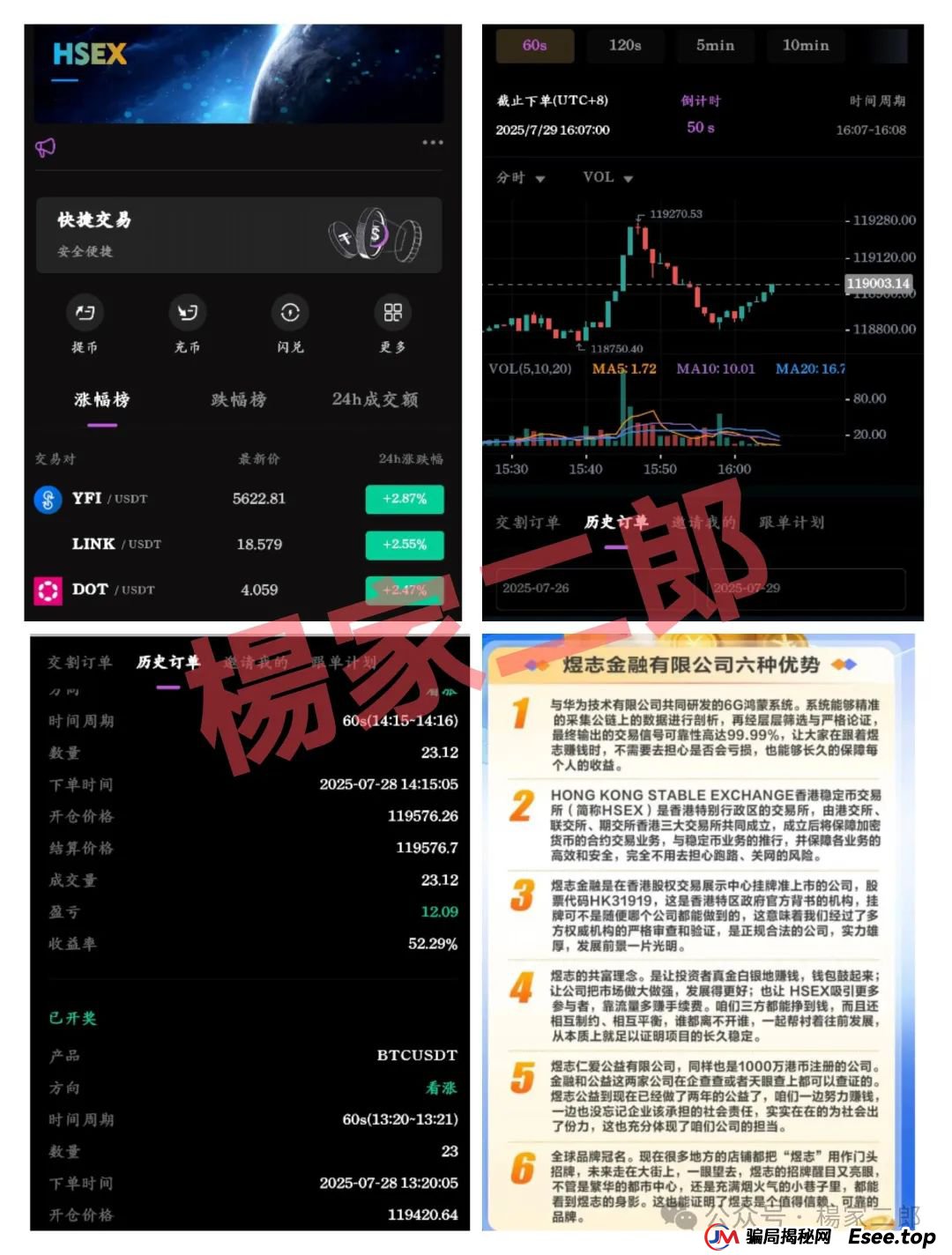Click the DOT coin logo icon
952x1255 pixels.
tap(48, 590)
